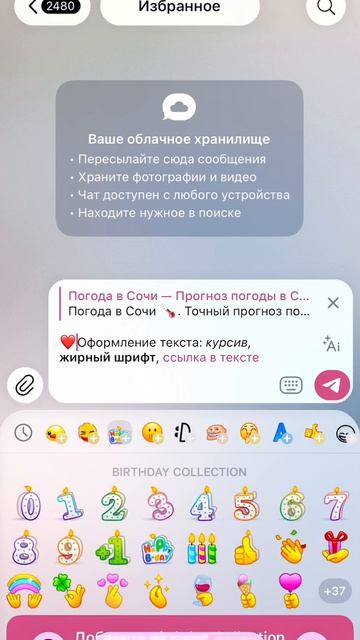
Task: Insert the clapping hands emoji
Action: tap(291, 549)
